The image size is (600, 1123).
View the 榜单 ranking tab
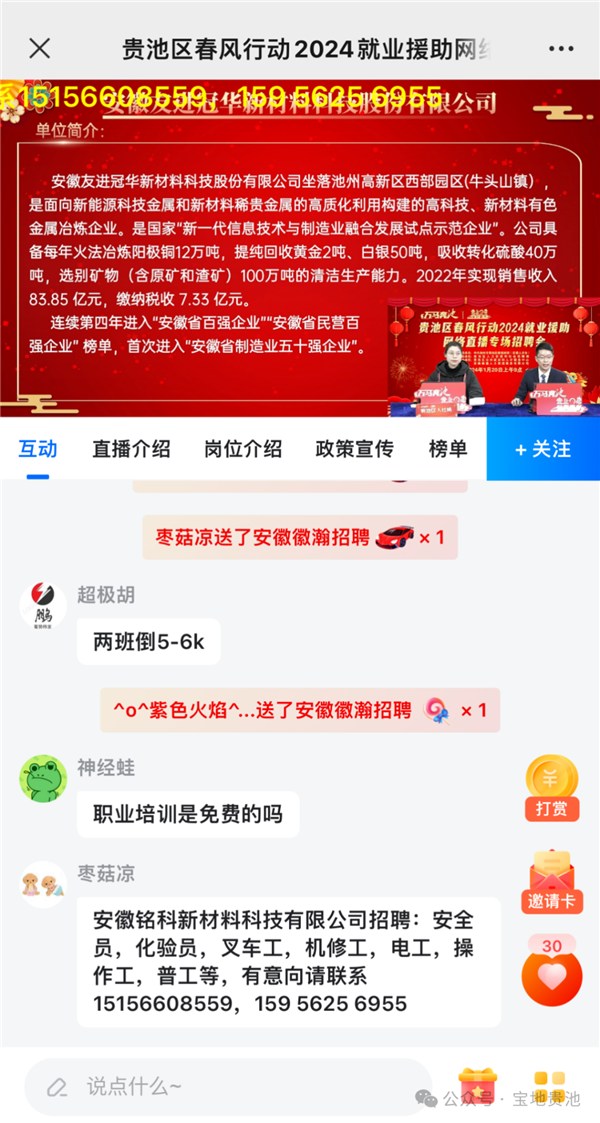(447, 449)
